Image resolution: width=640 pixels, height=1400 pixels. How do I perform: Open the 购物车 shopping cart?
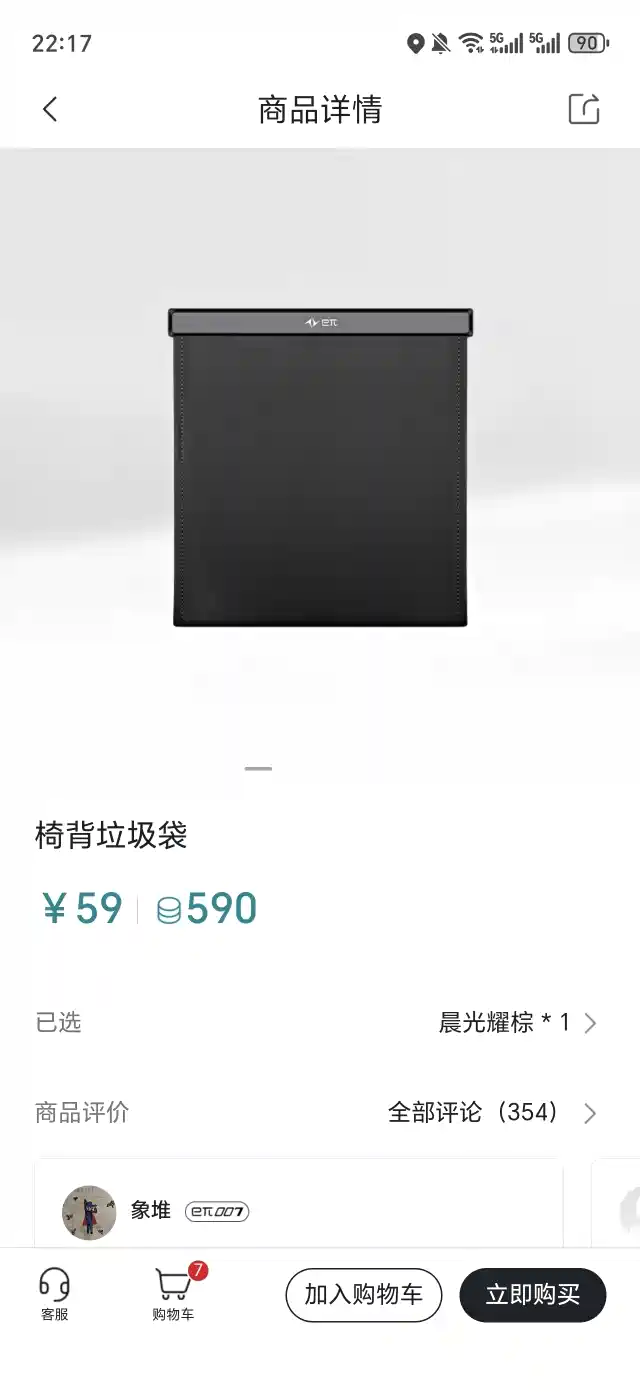pyautogui.click(x=174, y=1294)
